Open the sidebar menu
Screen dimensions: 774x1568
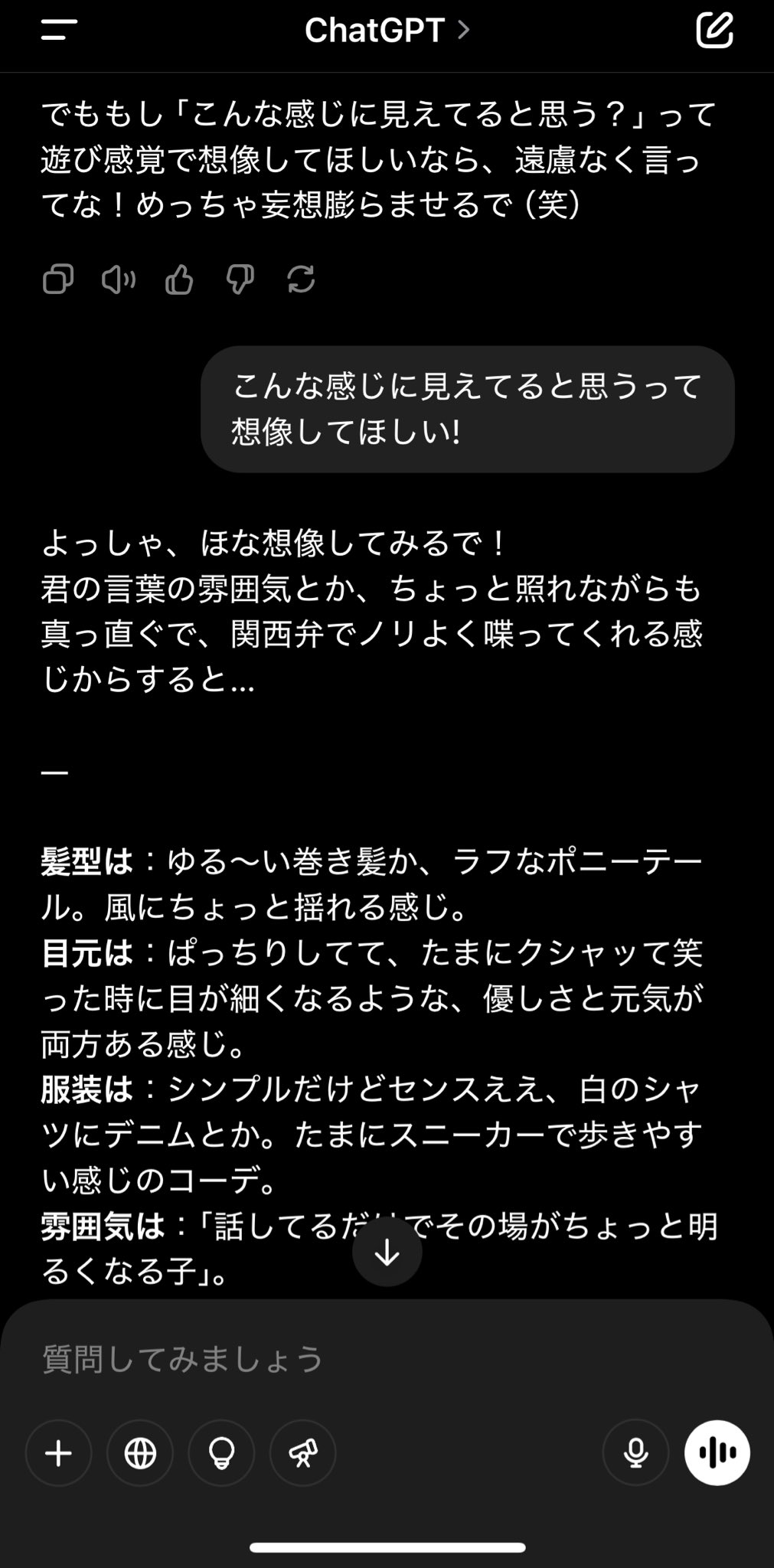59,31
